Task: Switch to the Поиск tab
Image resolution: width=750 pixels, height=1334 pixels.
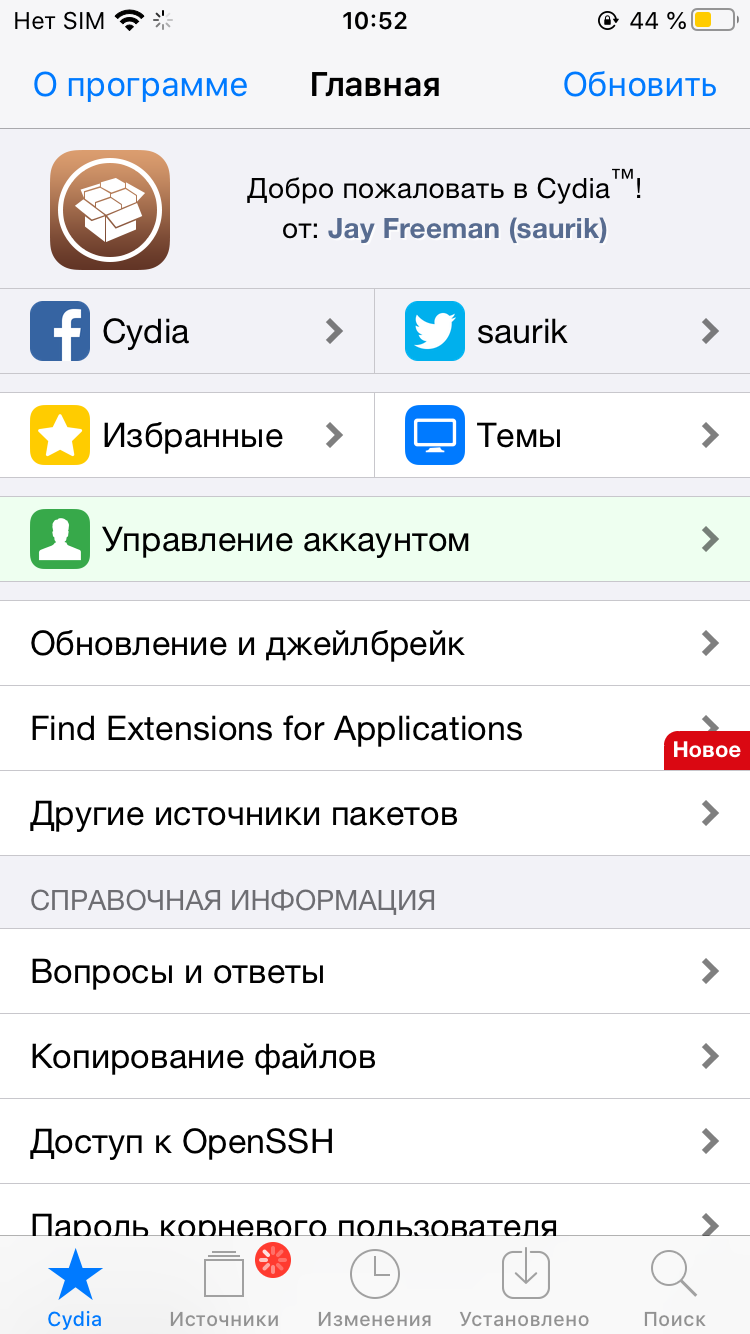Action: 674,1288
